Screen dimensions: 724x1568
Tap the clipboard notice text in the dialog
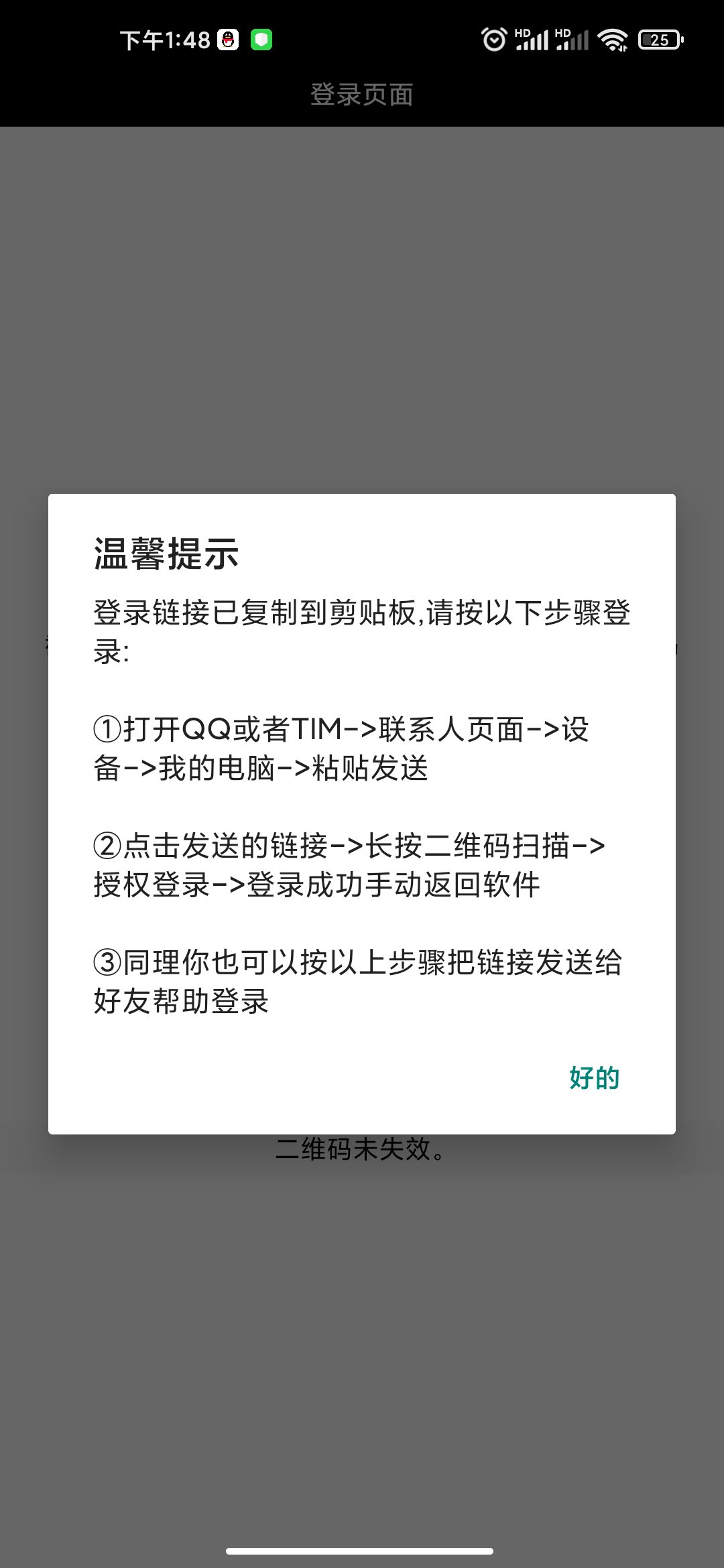point(362,630)
